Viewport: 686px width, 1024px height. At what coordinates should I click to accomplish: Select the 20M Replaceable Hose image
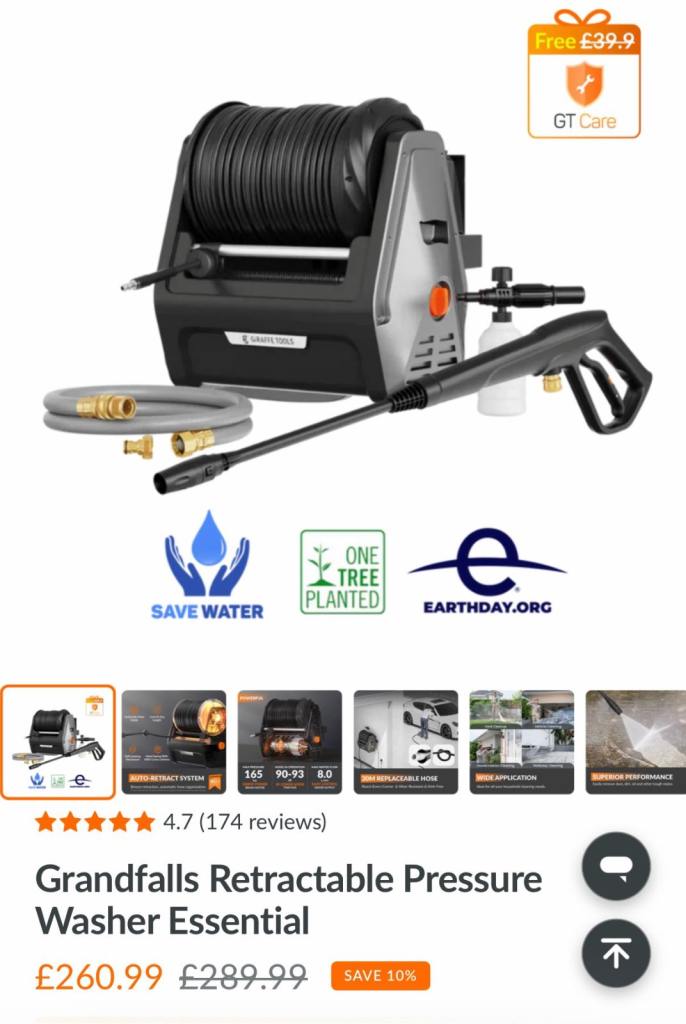406,742
